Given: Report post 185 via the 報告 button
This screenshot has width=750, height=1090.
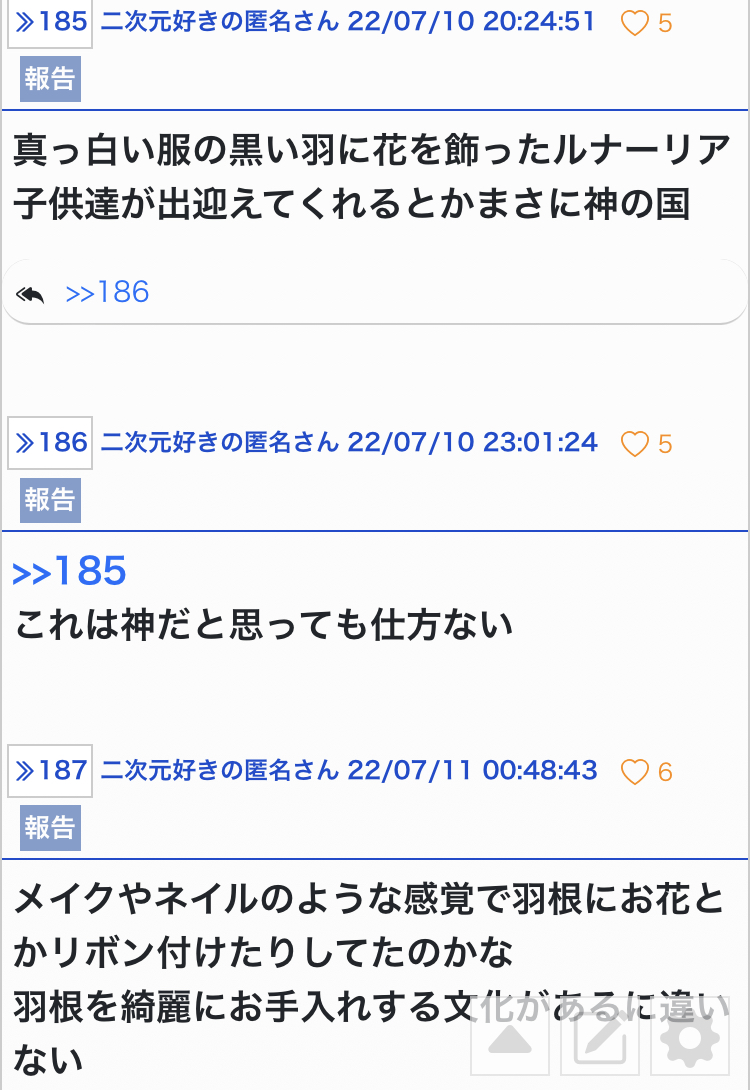Looking at the screenshot, I should pyautogui.click(x=50, y=79).
